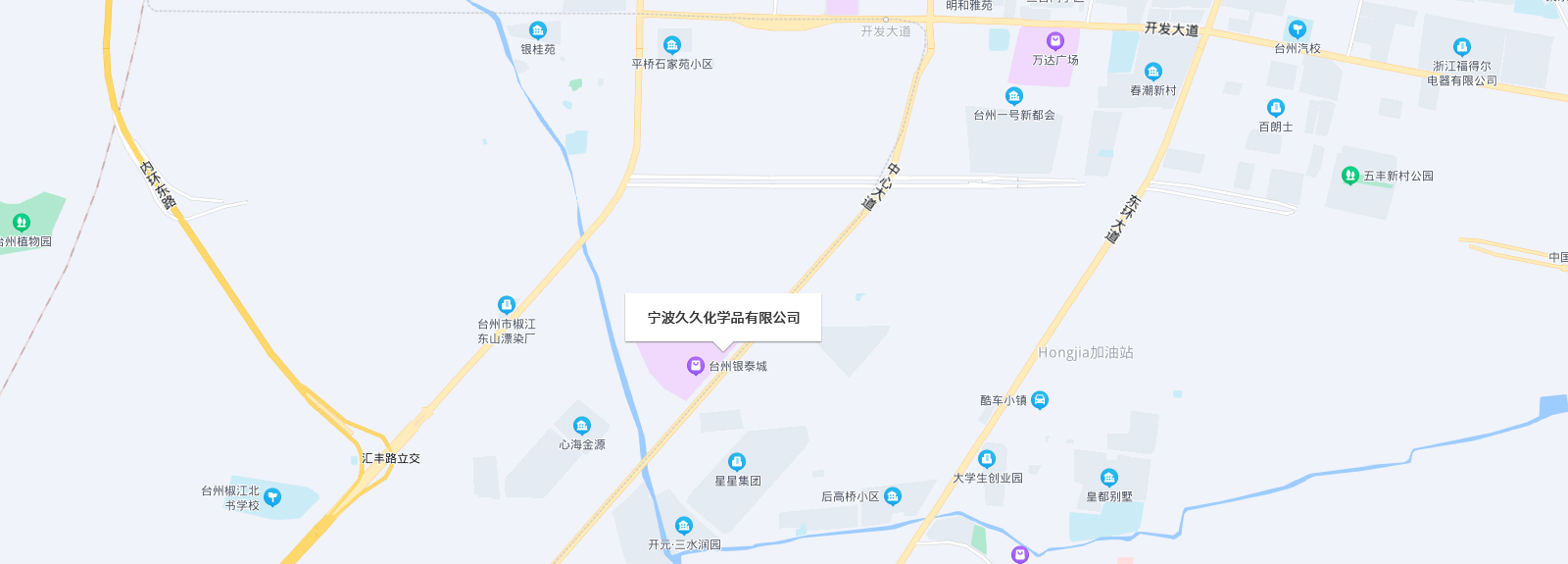The image size is (1568, 564).
Task: Tap the 百朗士 marker
Action: pos(1276,108)
